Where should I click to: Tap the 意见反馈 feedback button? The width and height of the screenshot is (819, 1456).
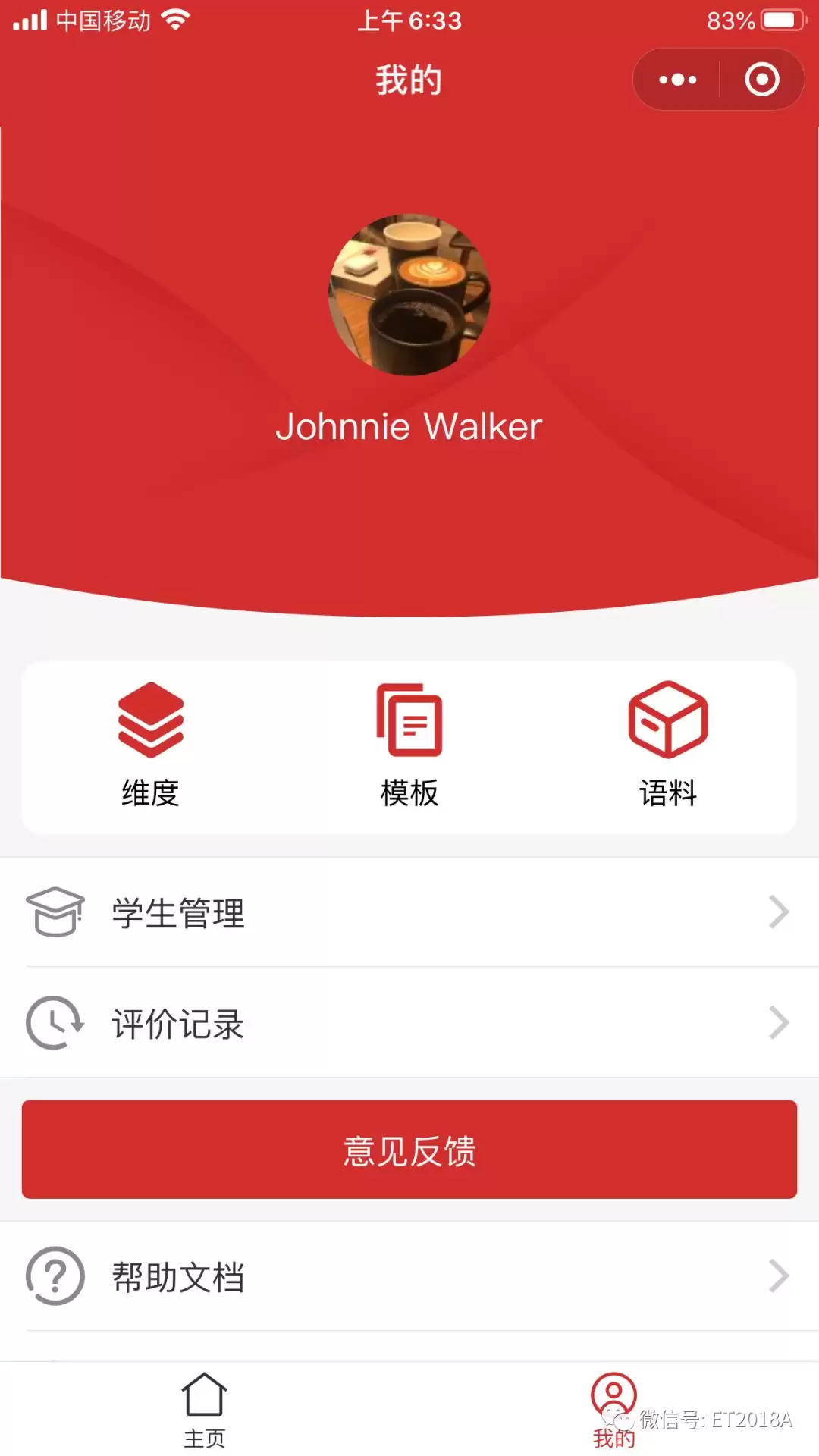(409, 1150)
